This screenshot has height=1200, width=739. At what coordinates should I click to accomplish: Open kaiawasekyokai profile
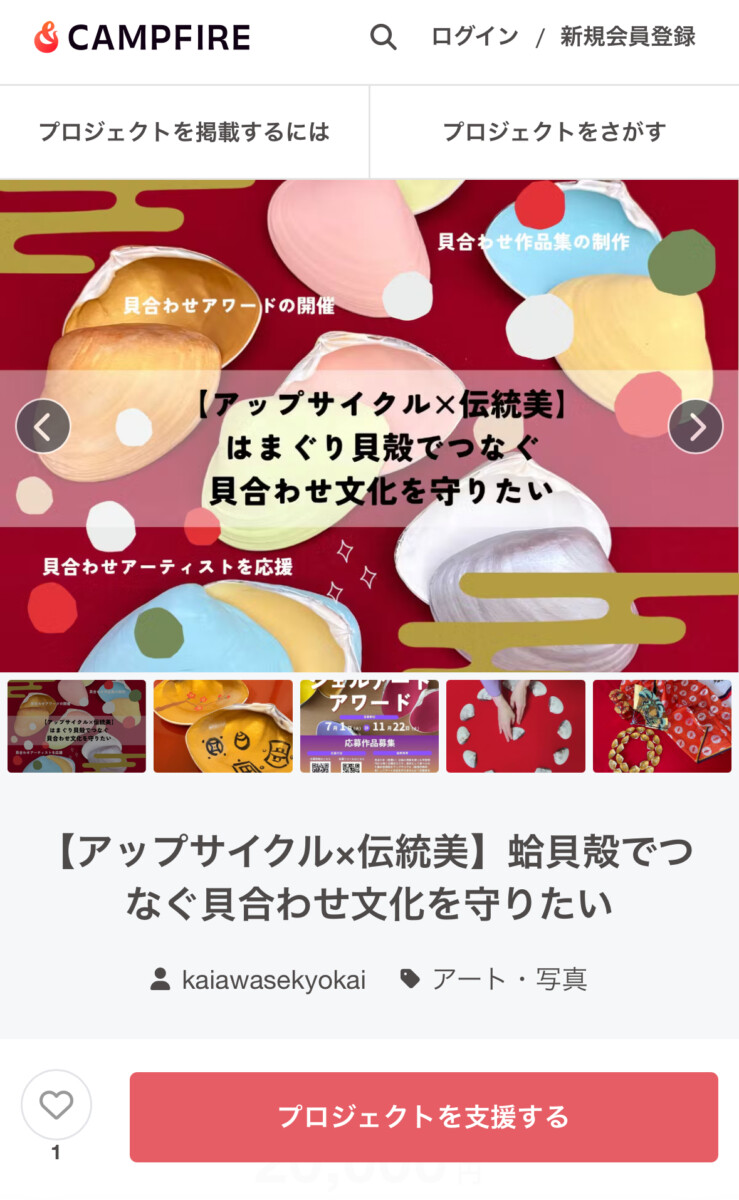[258, 980]
